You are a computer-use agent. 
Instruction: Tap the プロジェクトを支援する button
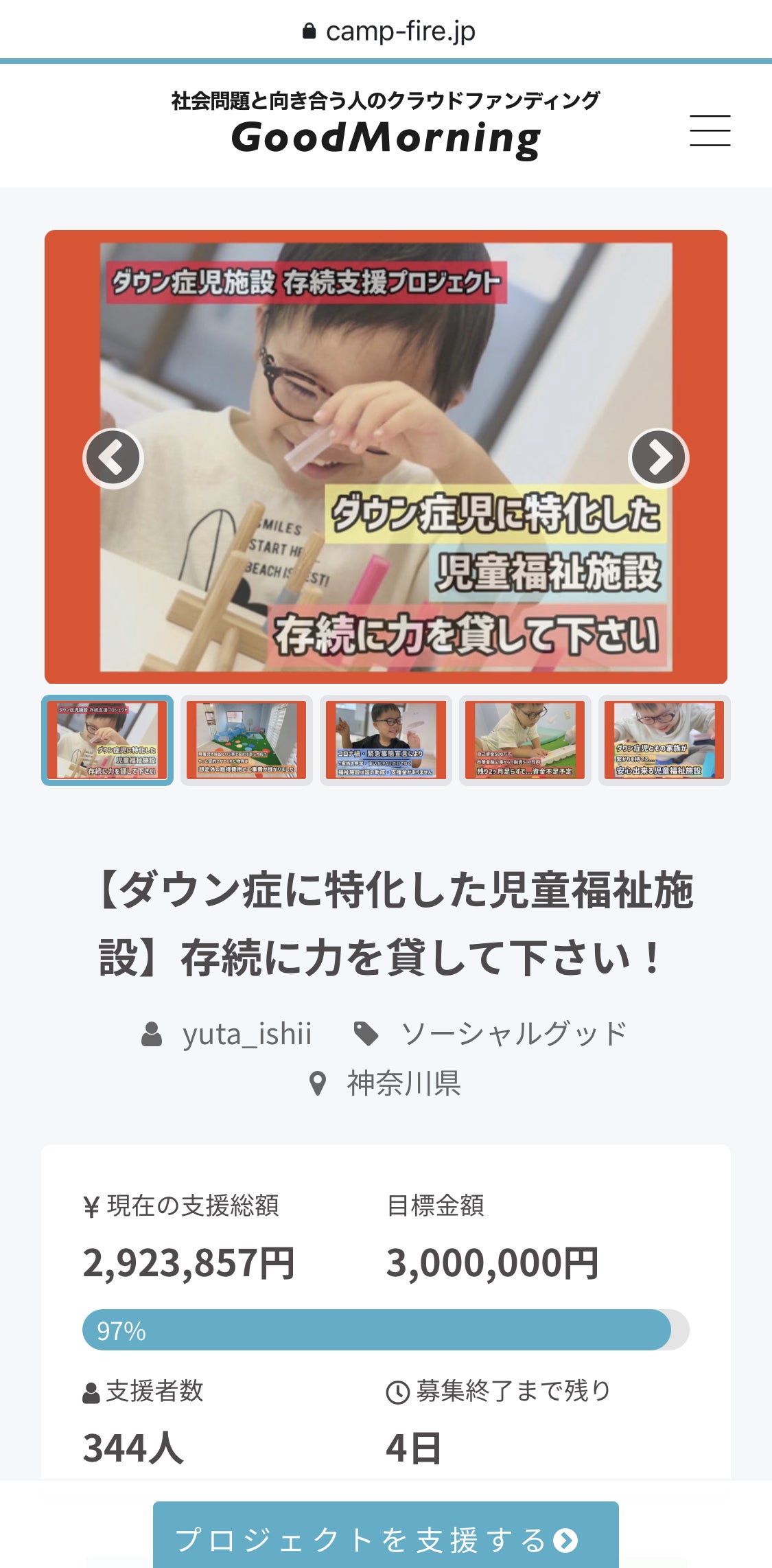click(x=386, y=1540)
